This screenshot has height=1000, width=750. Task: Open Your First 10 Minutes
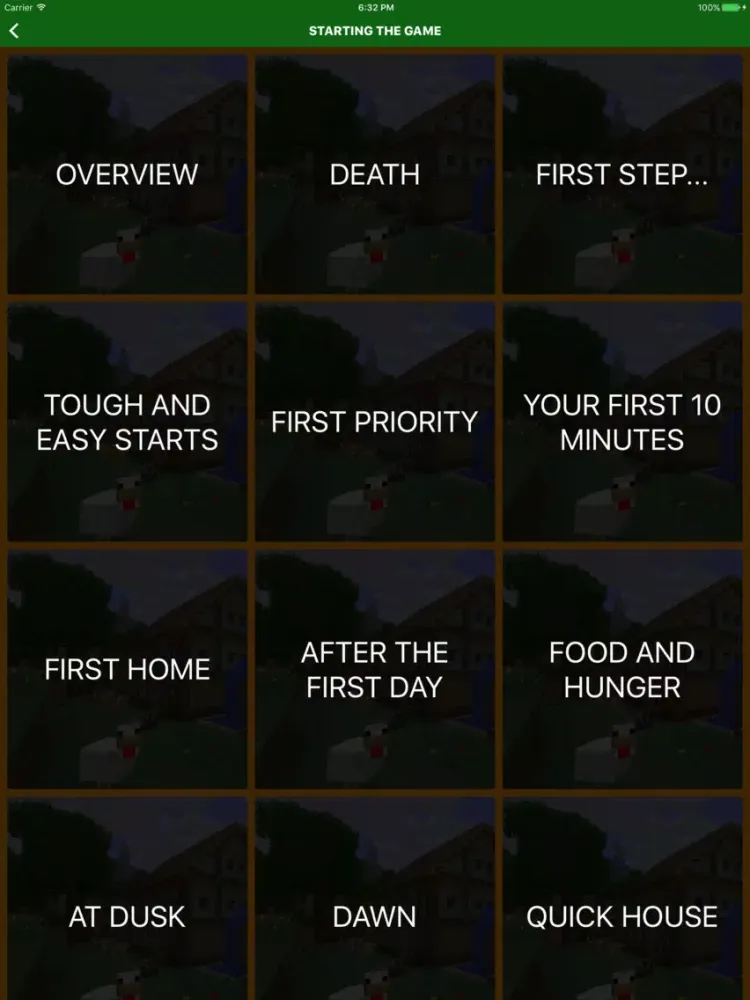pyautogui.click(x=622, y=422)
